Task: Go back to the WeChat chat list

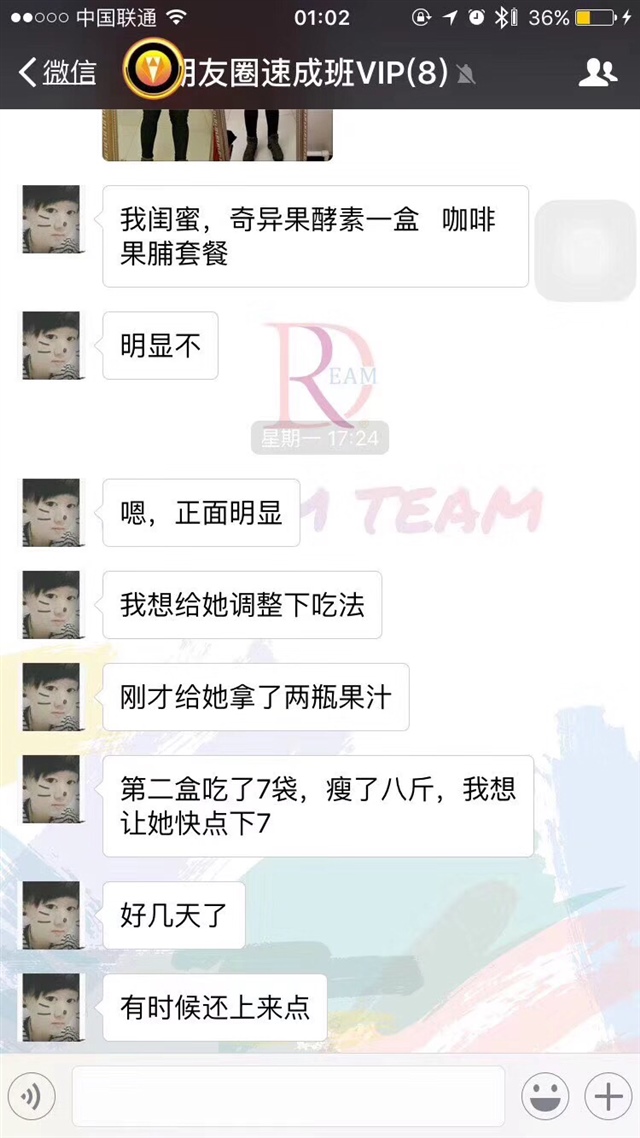Action: 58,72
